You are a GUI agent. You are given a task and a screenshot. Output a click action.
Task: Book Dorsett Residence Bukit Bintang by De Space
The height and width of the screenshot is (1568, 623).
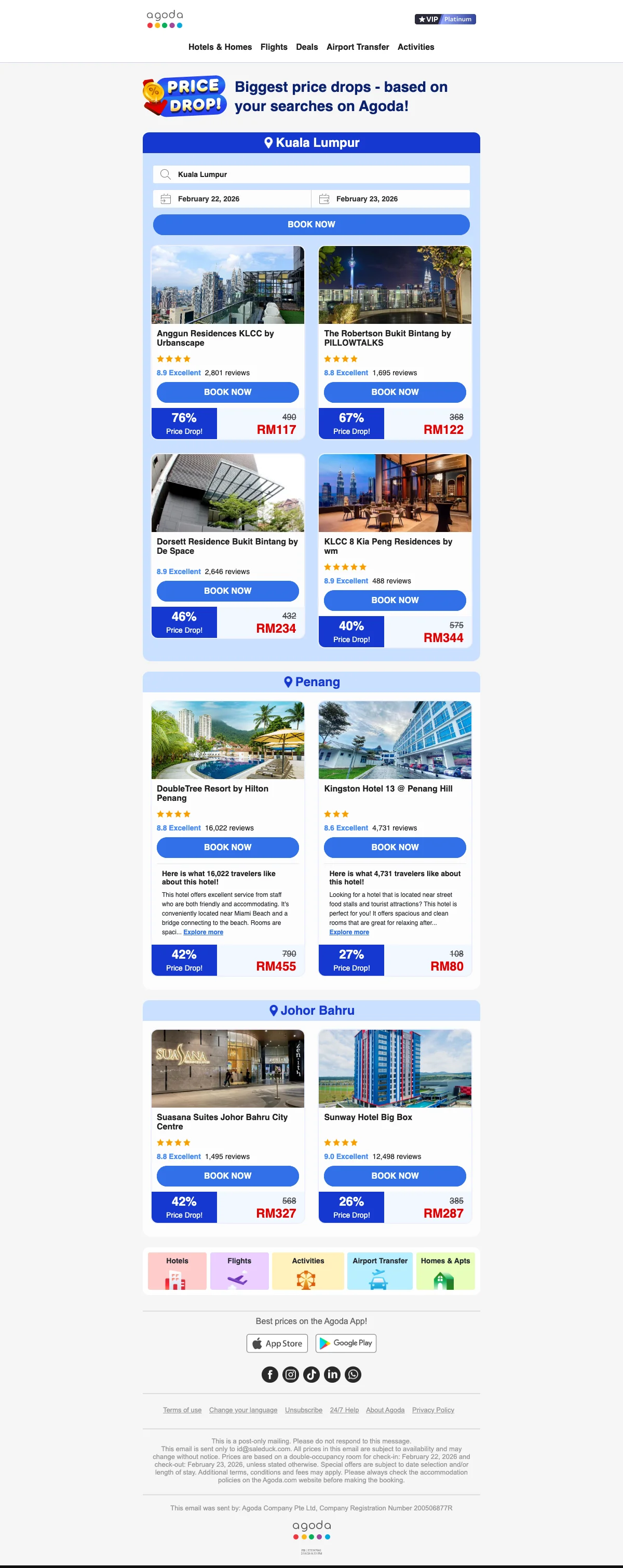point(227,591)
